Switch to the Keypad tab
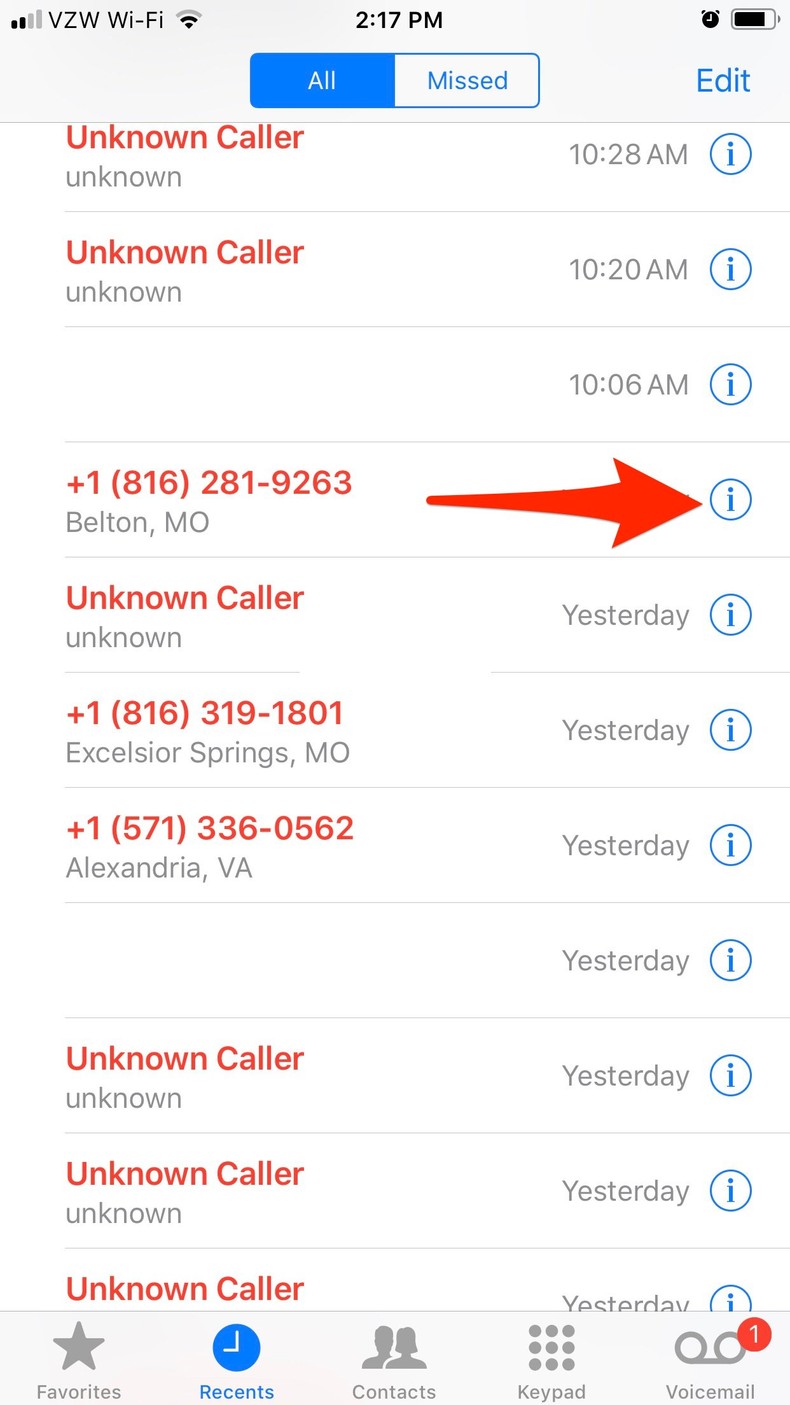Image resolution: width=790 pixels, height=1405 pixels. tap(551, 1361)
